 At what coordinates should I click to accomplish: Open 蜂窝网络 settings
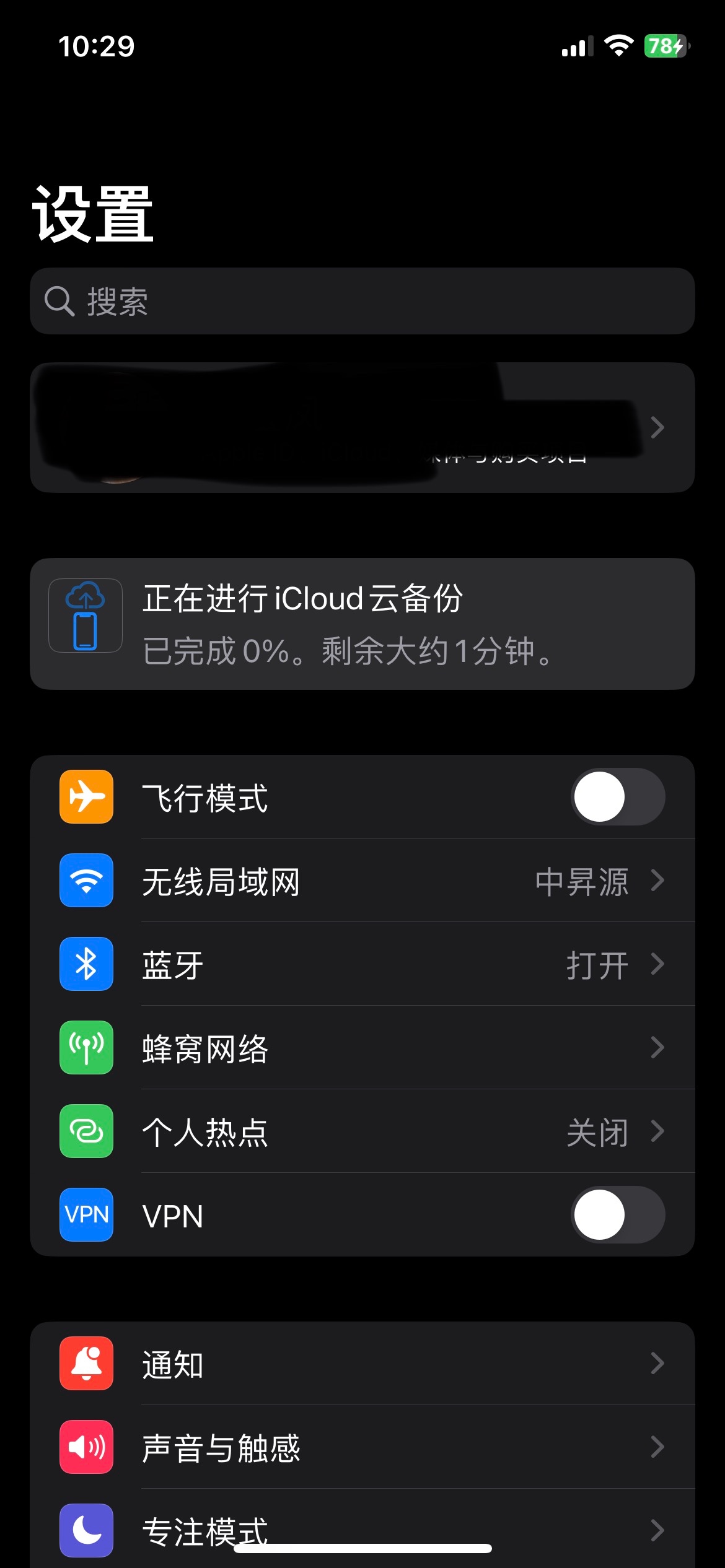point(362,1048)
